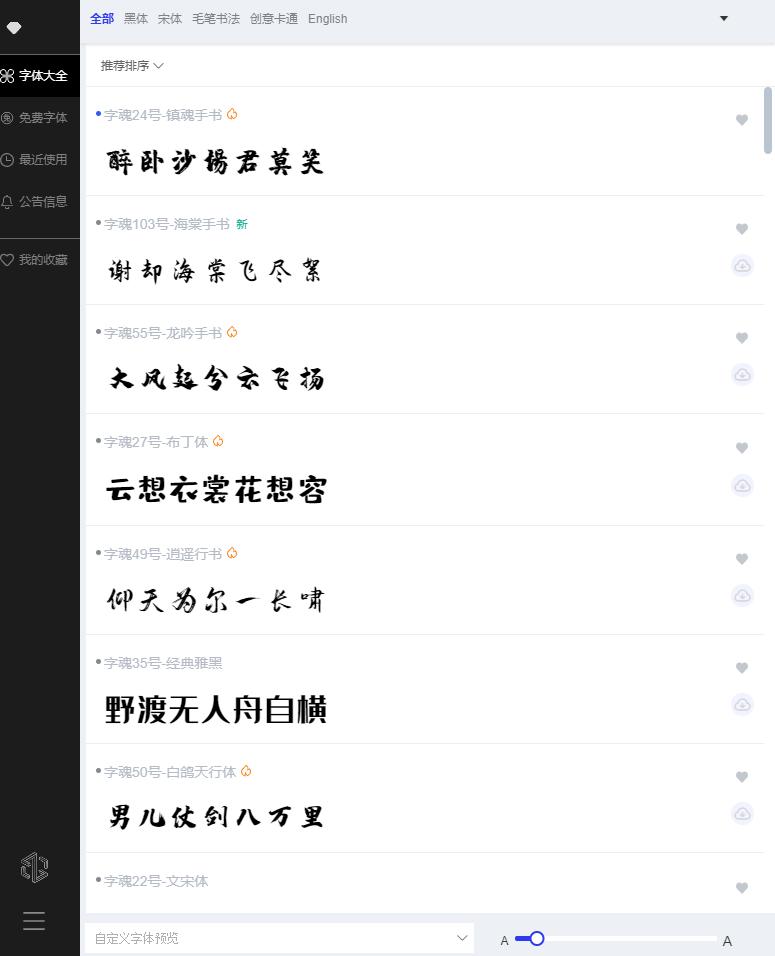The width and height of the screenshot is (775, 956).
Task: Download the 字魂27号-布丁体 font
Action: pos(742,486)
